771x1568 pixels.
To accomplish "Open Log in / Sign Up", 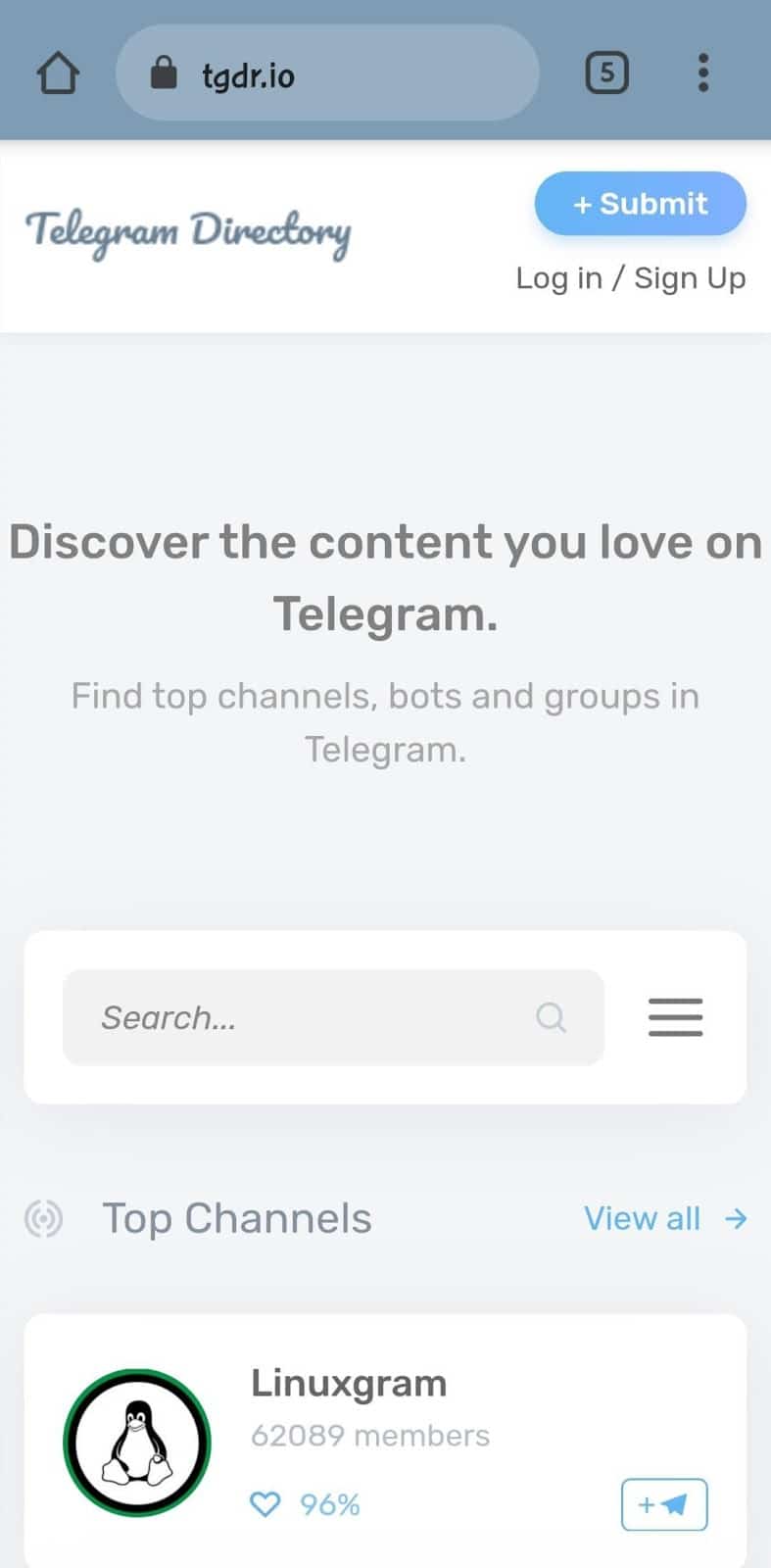I will point(631,278).
